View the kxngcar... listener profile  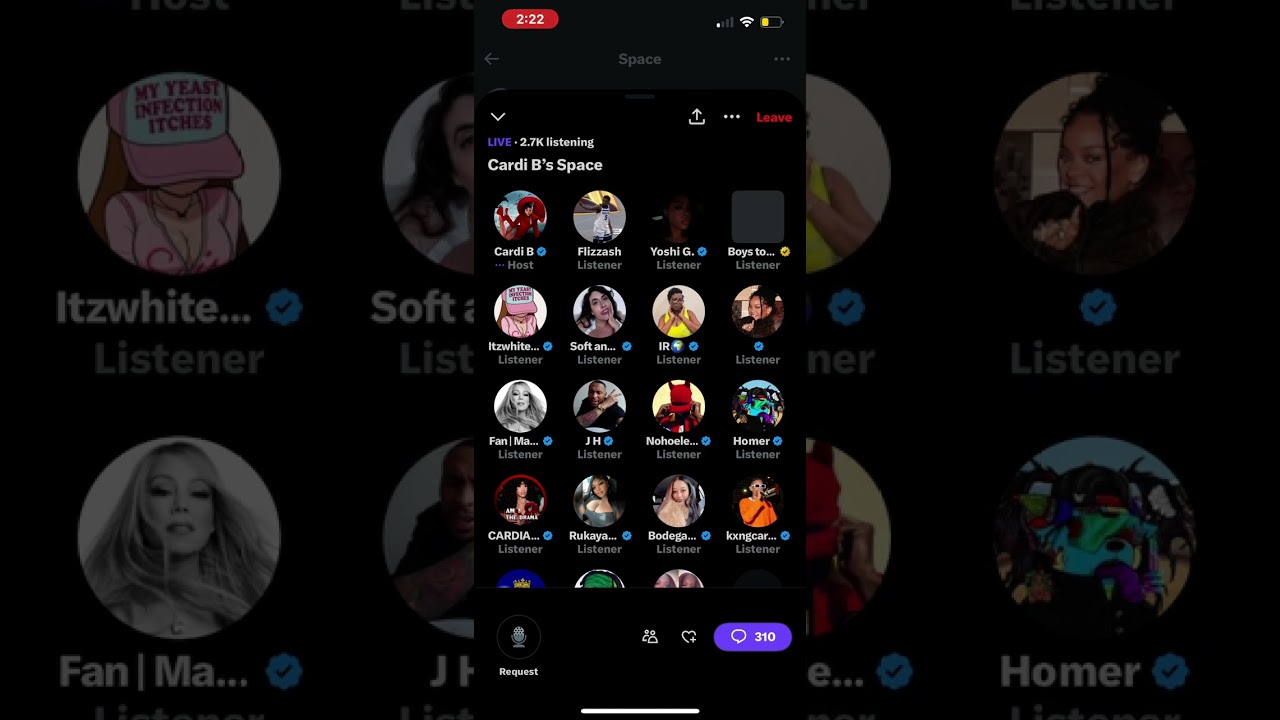pos(757,501)
